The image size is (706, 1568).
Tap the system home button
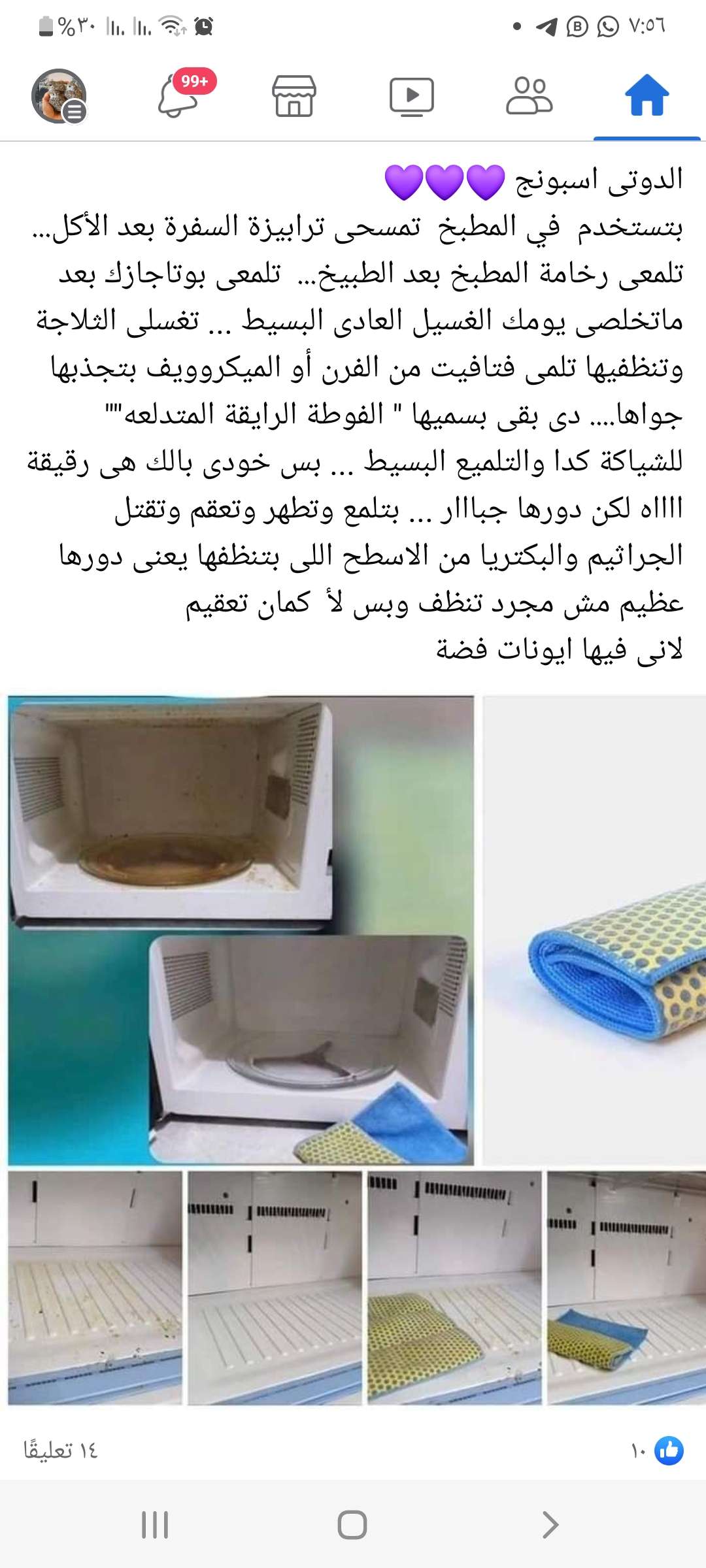tap(352, 1526)
